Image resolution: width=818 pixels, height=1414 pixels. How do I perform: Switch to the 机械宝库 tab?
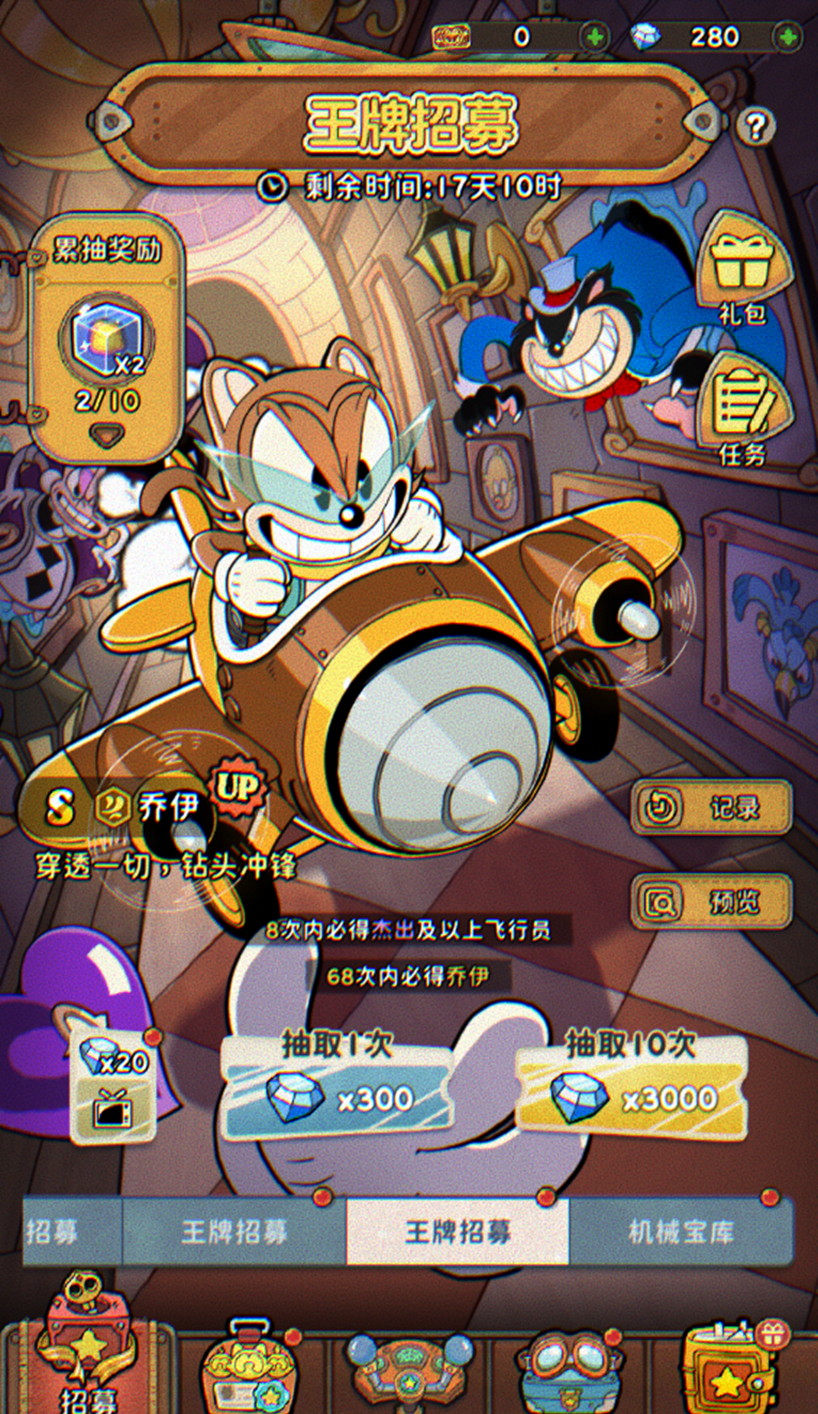(682, 1231)
